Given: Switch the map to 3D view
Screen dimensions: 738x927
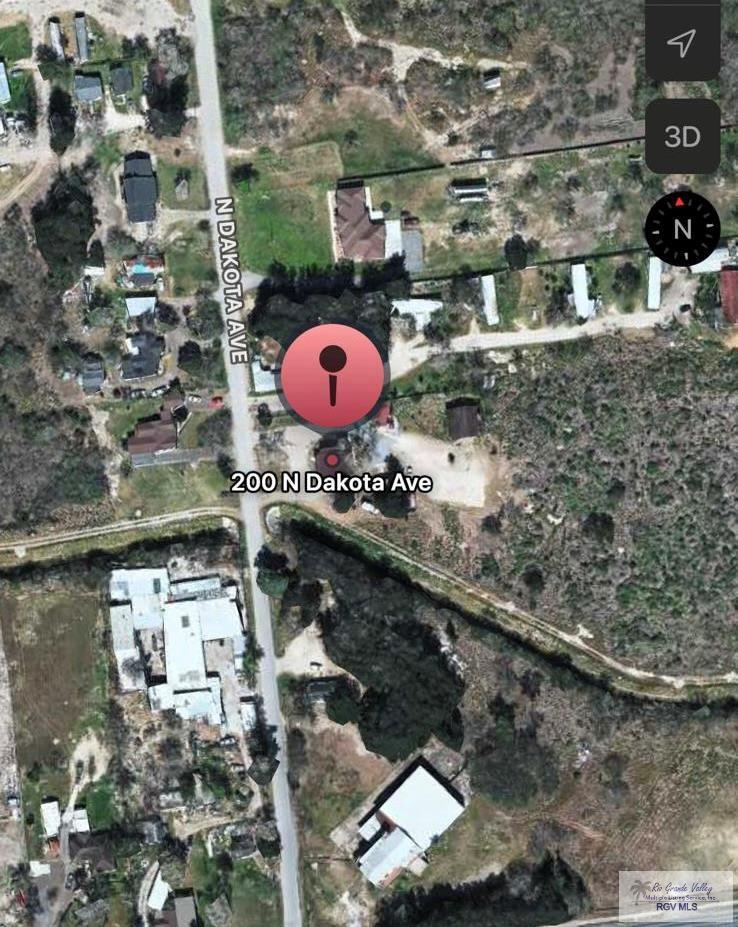Looking at the screenshot, I should click(682, 136).
